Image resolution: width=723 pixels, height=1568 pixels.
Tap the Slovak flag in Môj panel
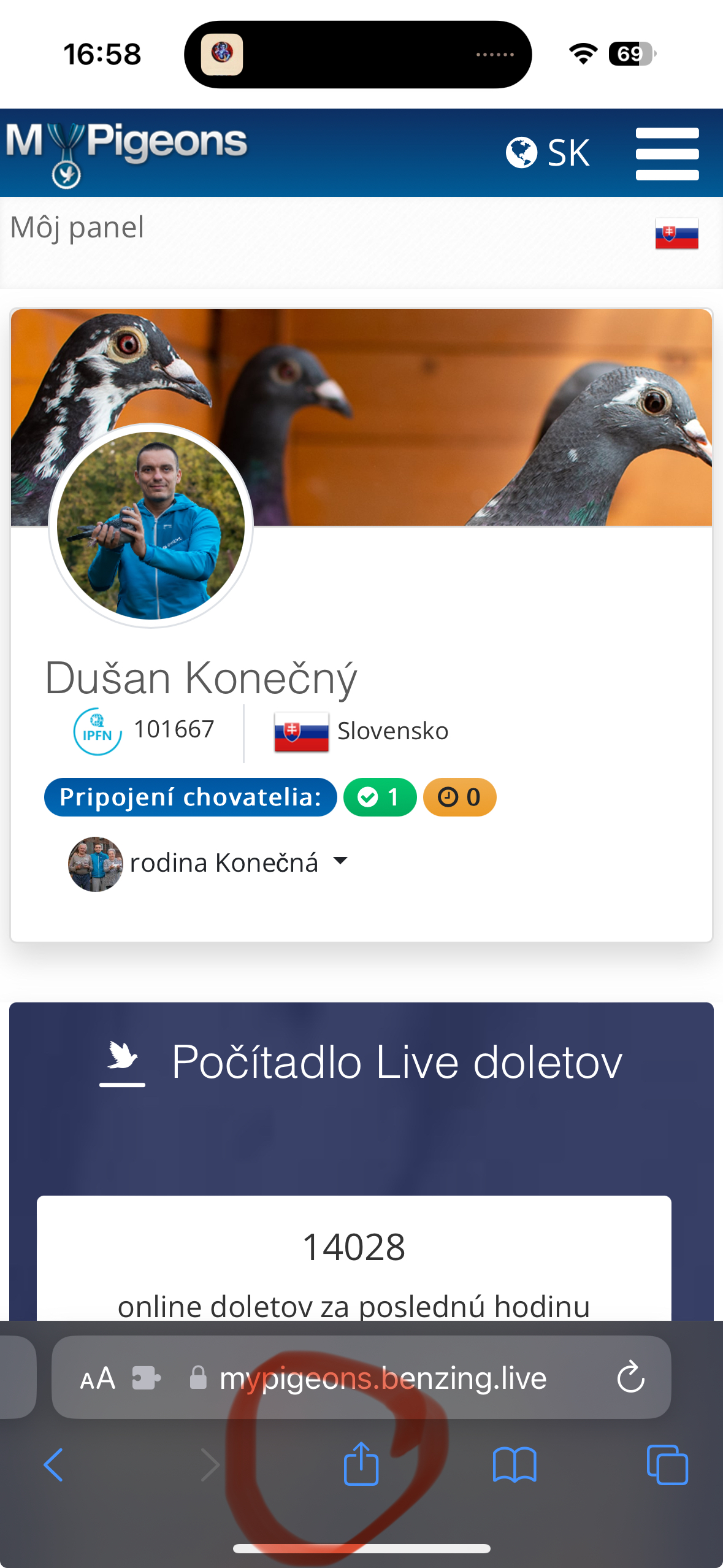point(676,234)
